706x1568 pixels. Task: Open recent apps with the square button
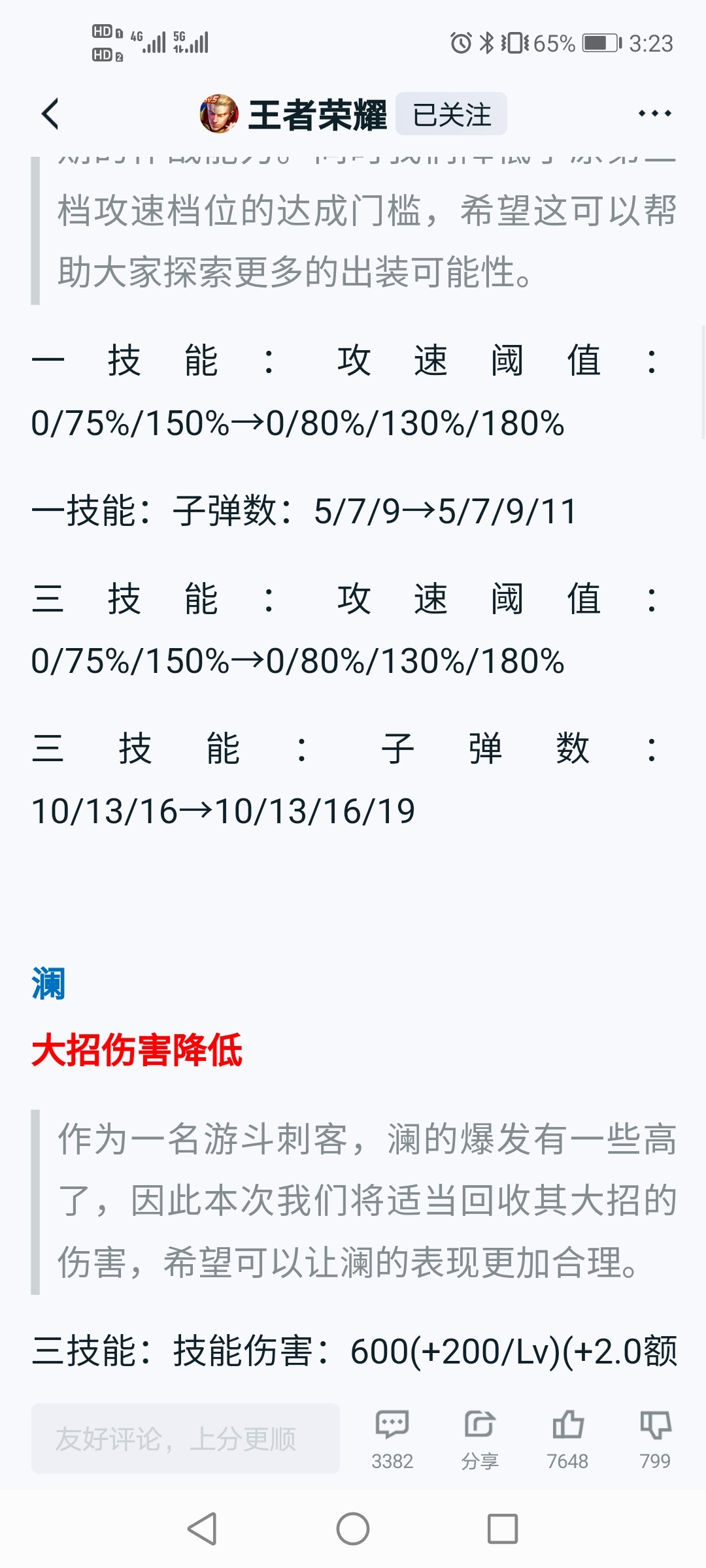click(x=502, y=1529)
